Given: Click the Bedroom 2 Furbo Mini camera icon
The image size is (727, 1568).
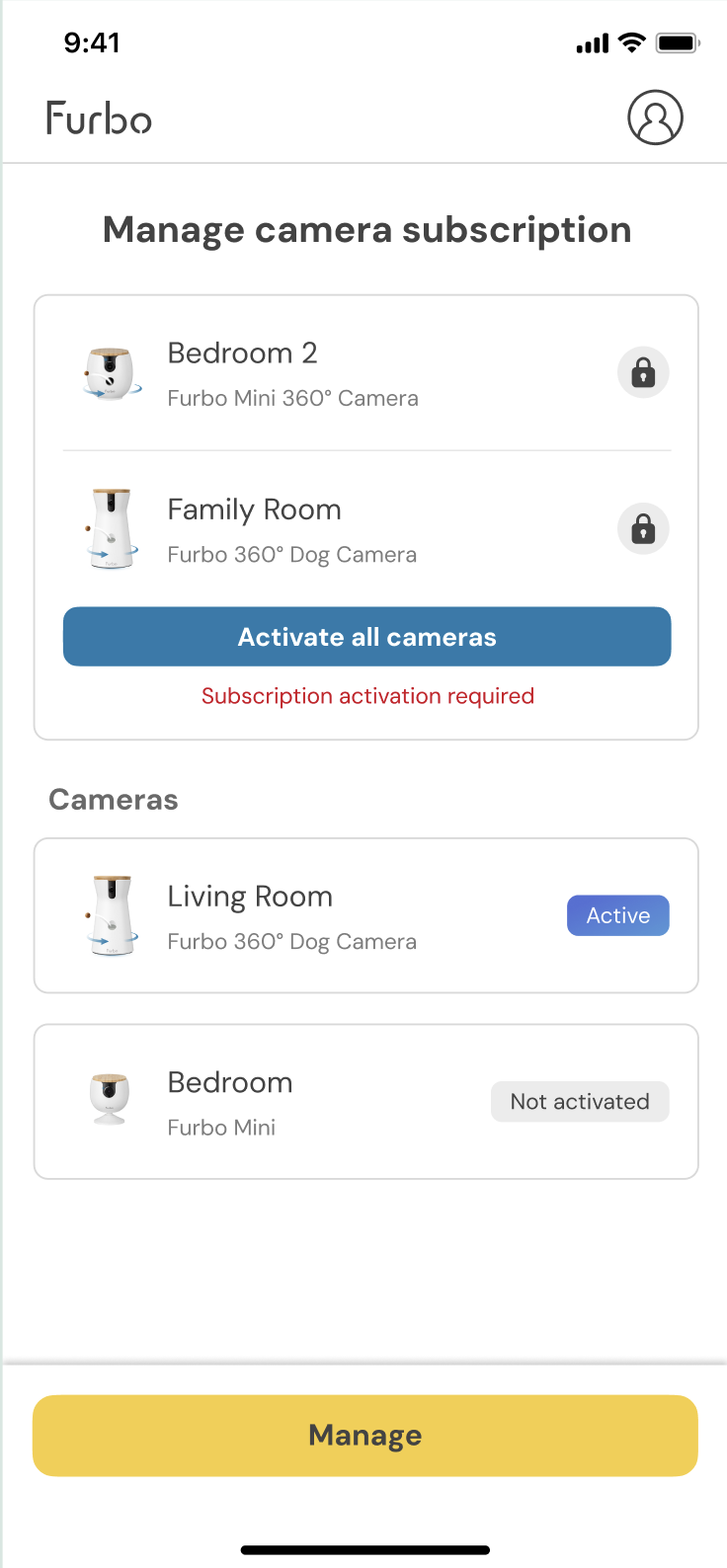Looking at the screenshot, I should tap(111, 372).
